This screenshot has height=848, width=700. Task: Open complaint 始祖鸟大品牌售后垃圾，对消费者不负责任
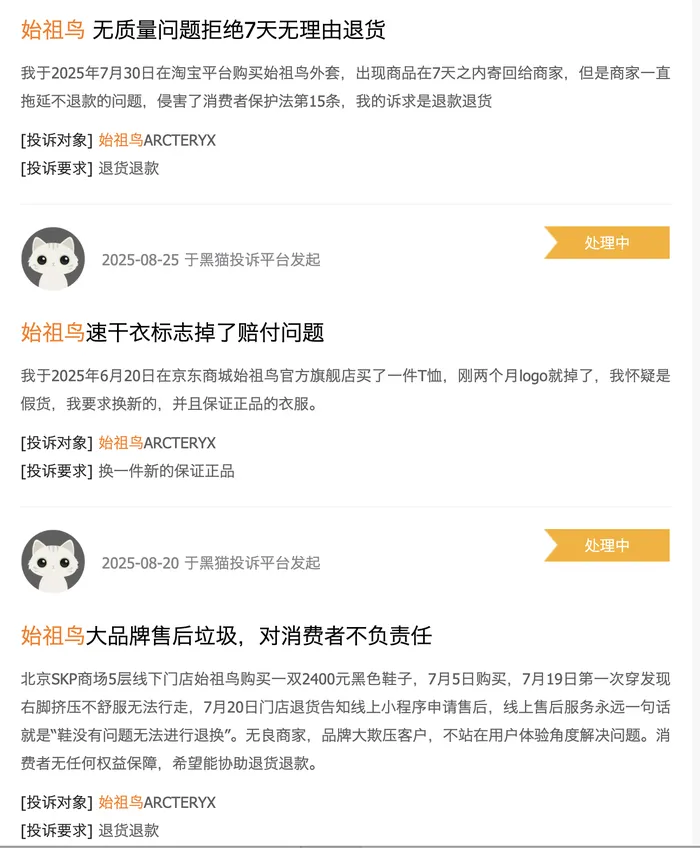(x=226, y=635)
